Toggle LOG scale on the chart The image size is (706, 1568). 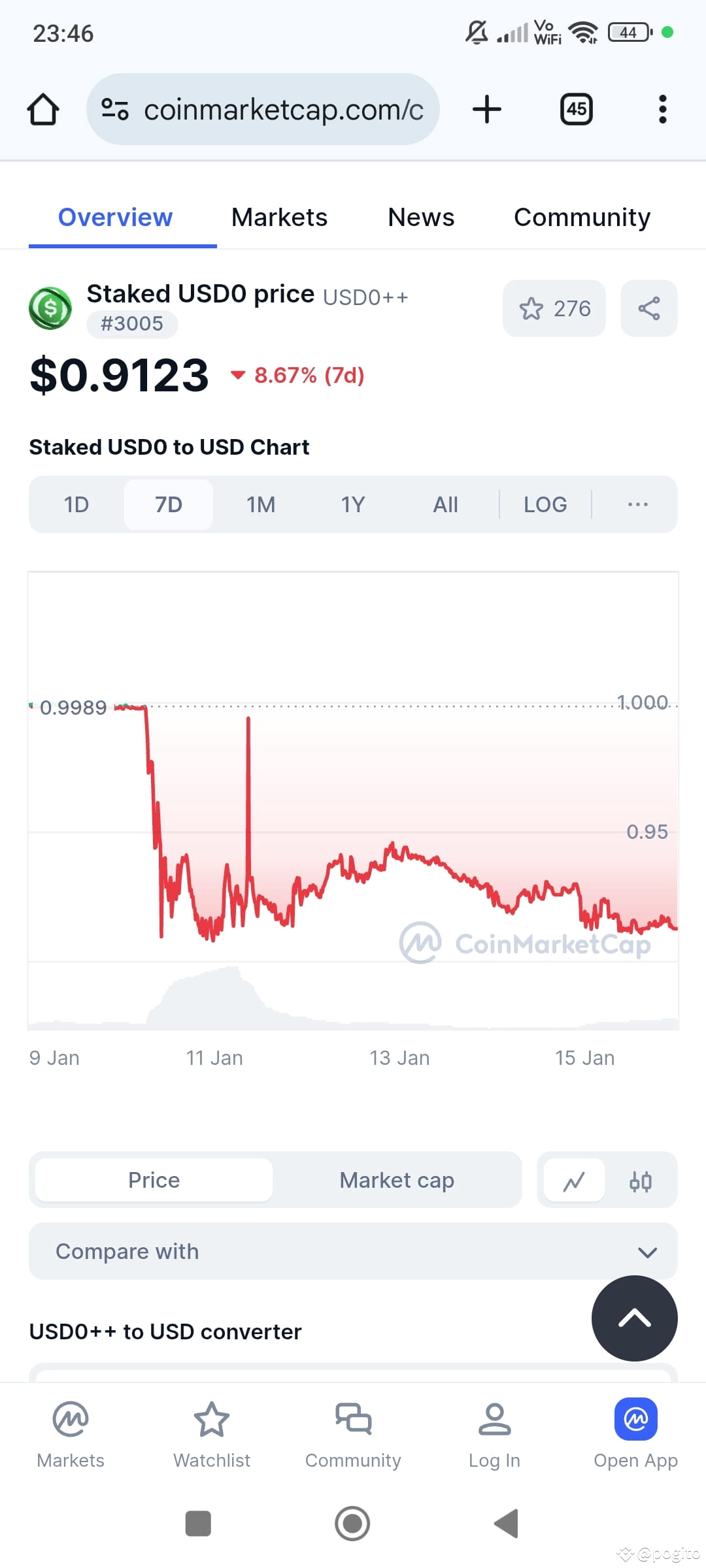(545, 504)
